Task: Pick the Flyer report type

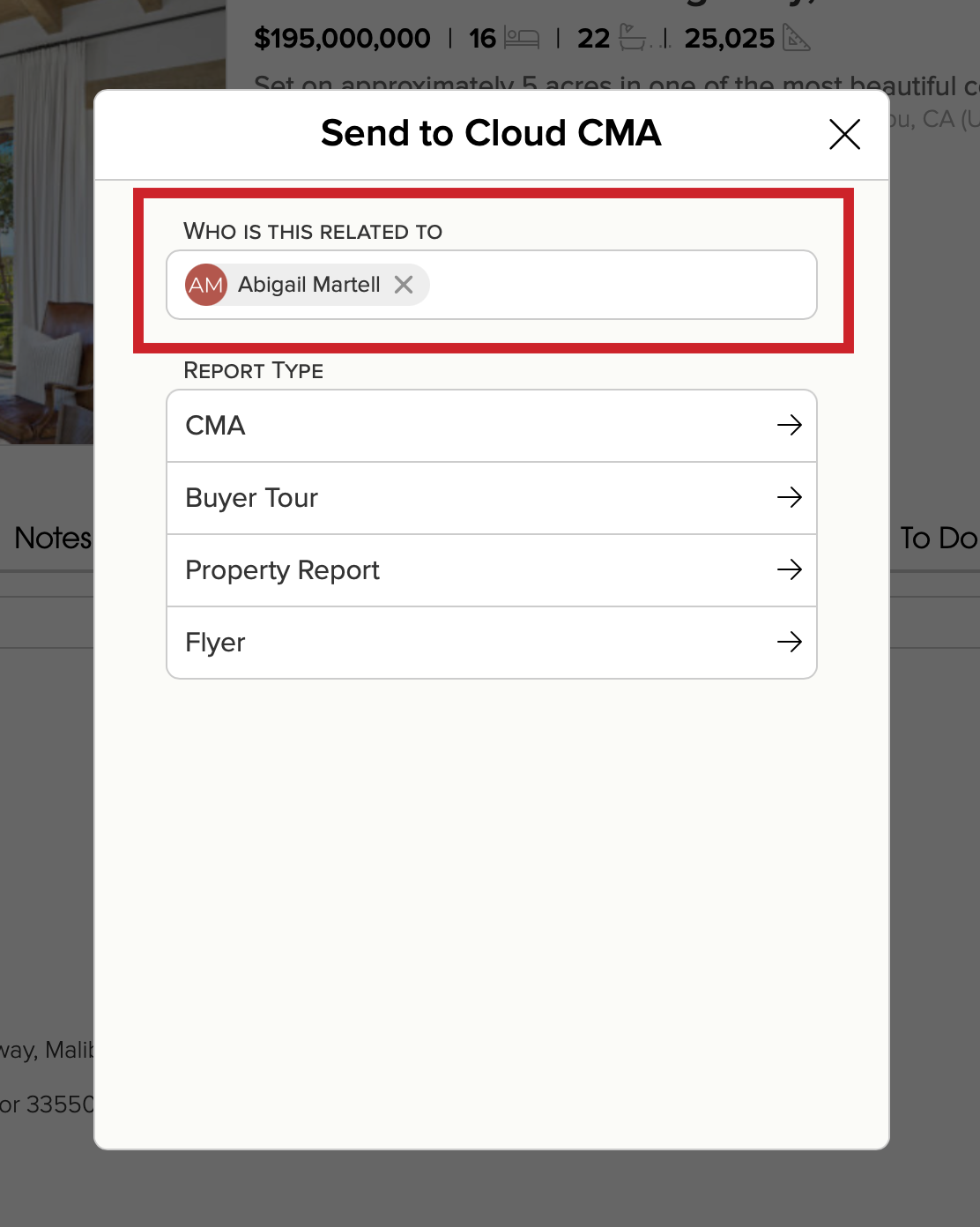Action: click(x=492, y=643)
